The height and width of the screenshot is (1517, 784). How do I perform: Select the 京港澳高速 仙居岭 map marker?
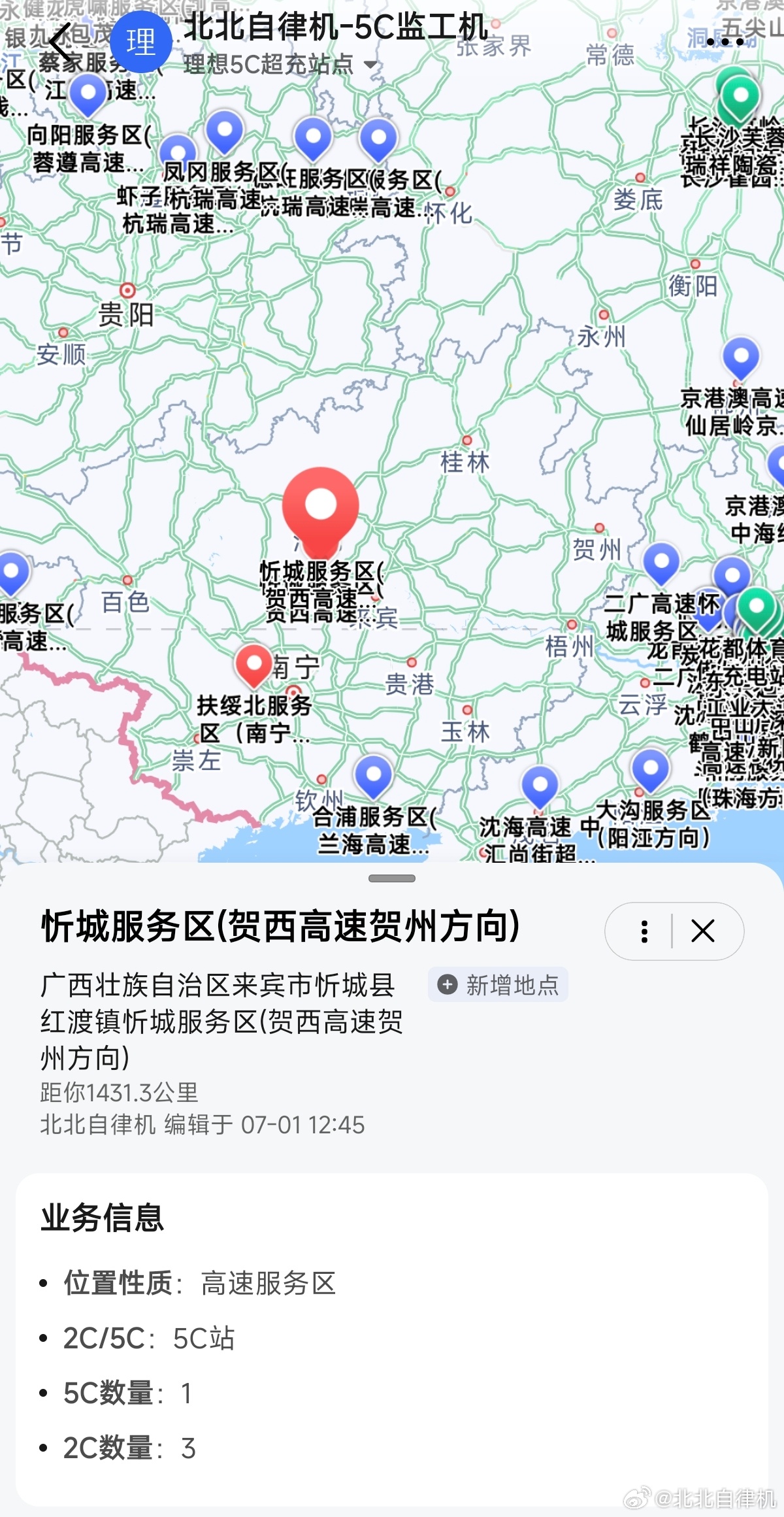[x=741, y=359]
